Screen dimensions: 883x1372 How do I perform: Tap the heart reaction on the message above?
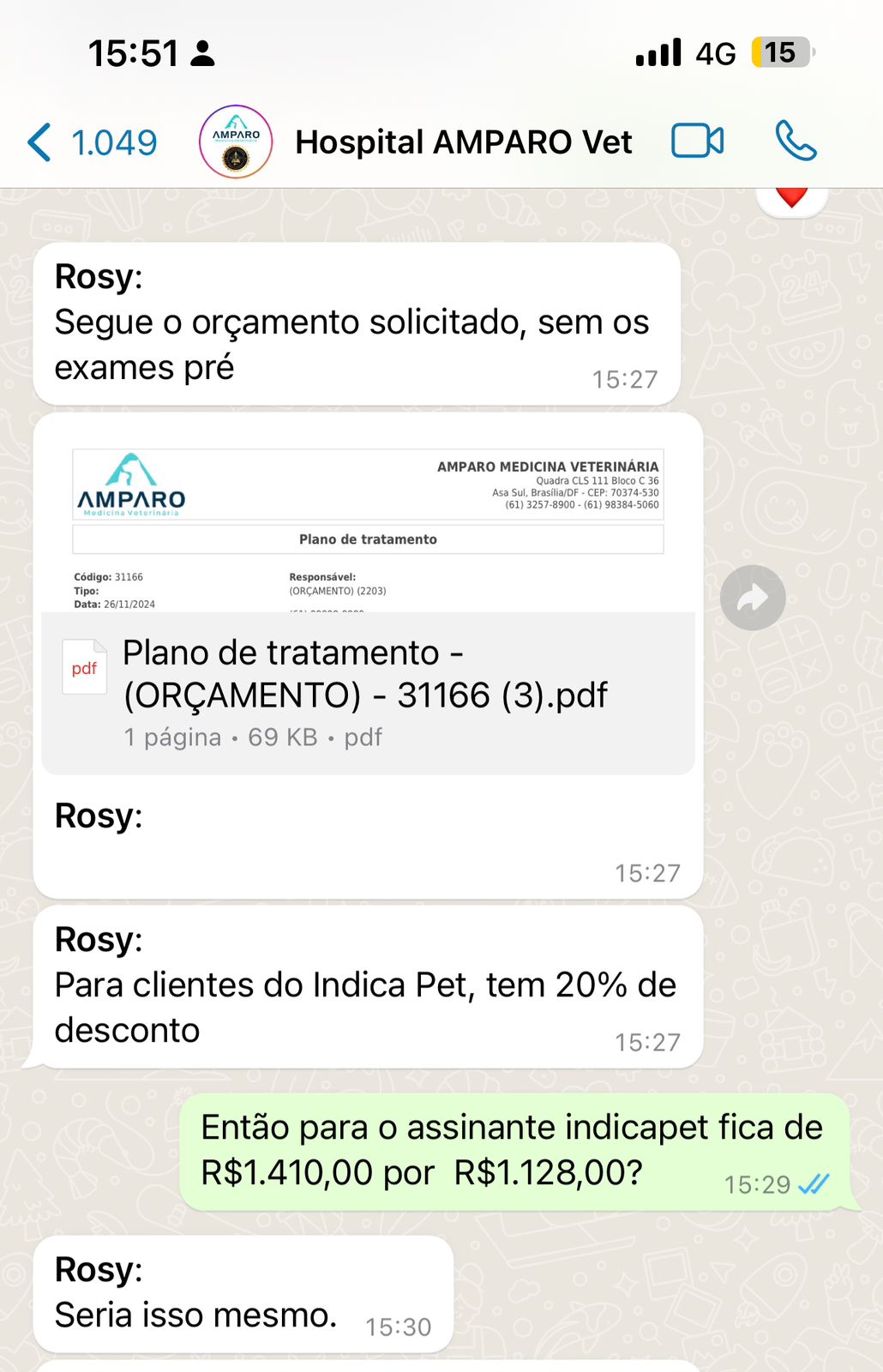791,198
